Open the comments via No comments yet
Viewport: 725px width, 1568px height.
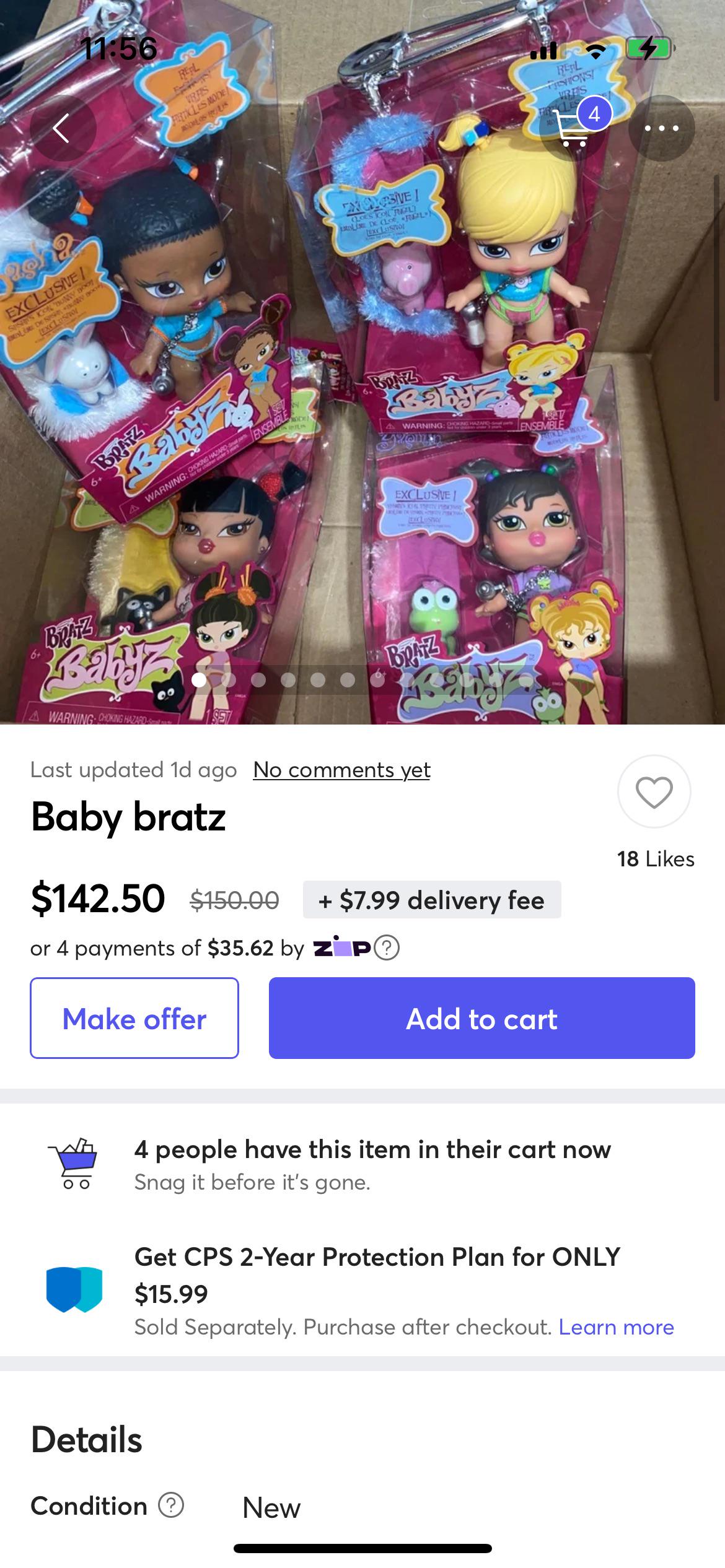341,770
